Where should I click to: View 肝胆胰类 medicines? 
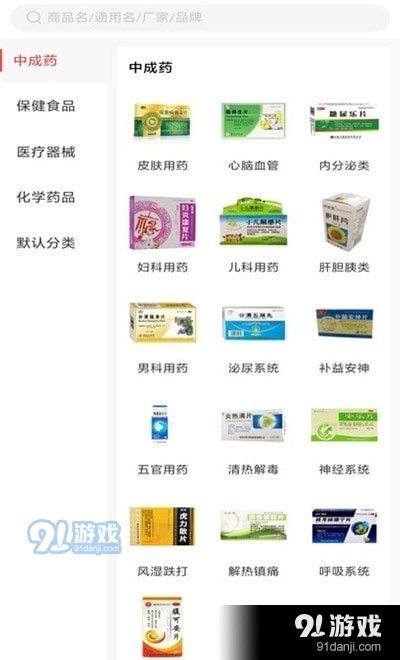pos(344,234)
